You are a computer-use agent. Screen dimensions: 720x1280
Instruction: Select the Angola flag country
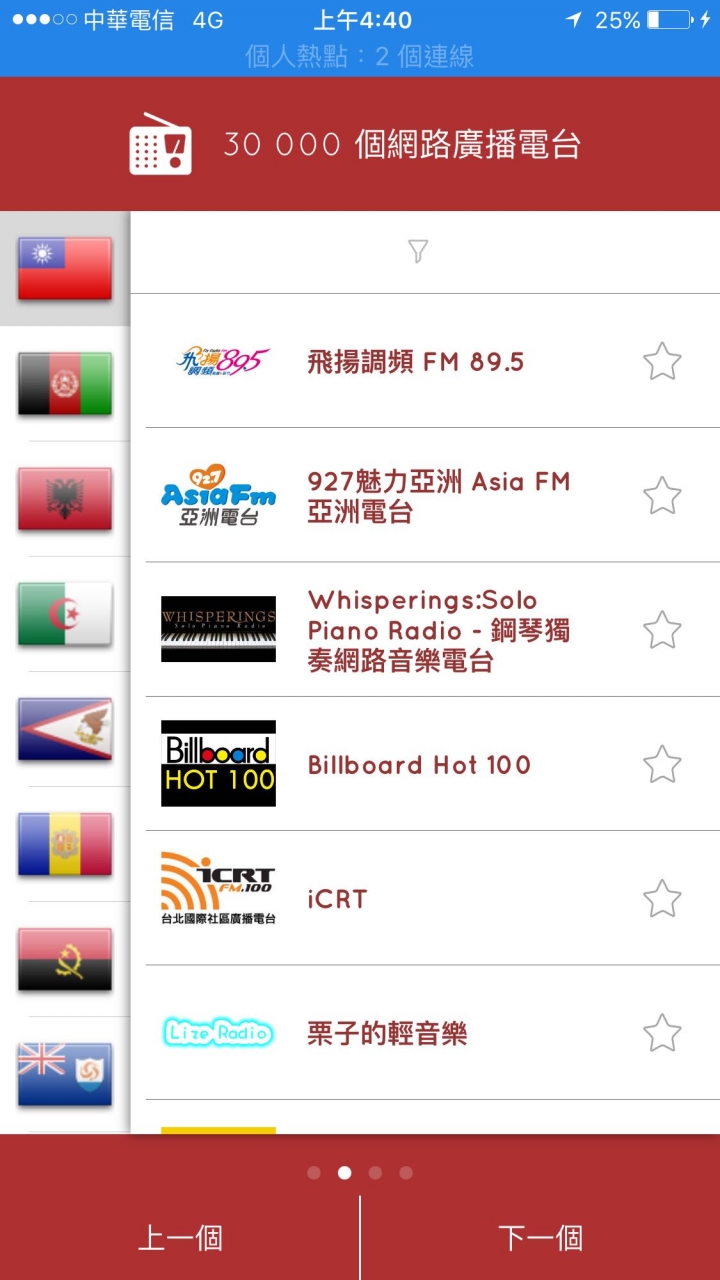[65, 959]
